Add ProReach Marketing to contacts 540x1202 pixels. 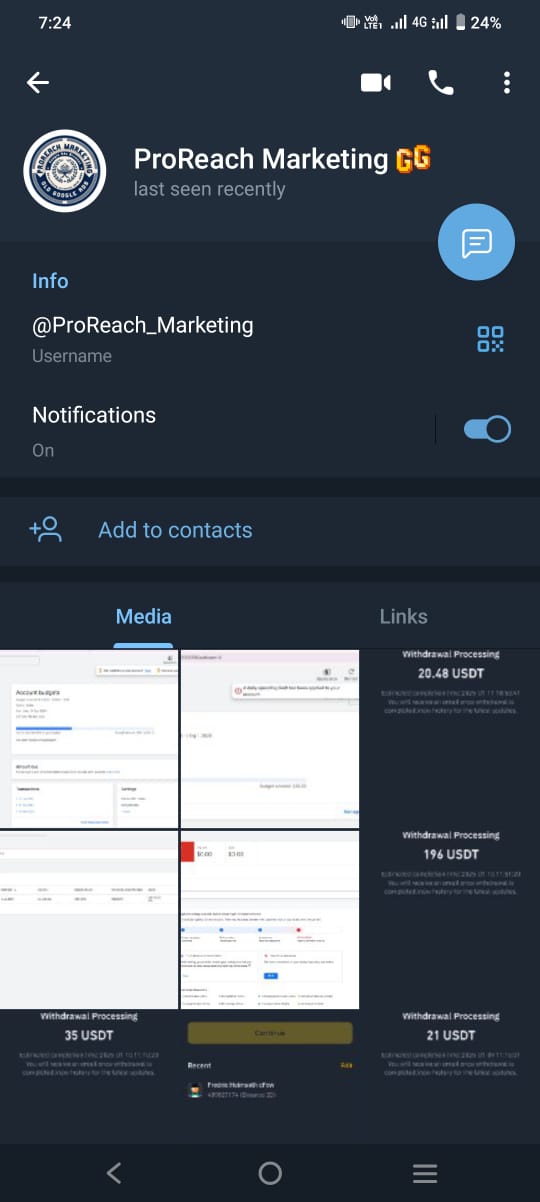270,530
